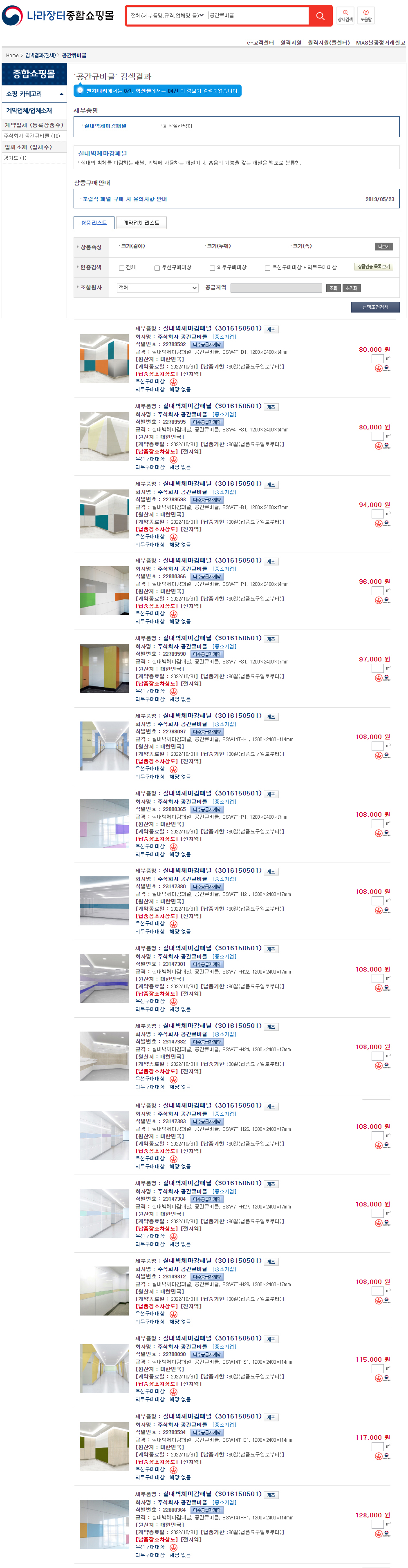
Task: Open 조립식 패널 구매 시 유의사항 안내
Action: (x=125, y=199)
